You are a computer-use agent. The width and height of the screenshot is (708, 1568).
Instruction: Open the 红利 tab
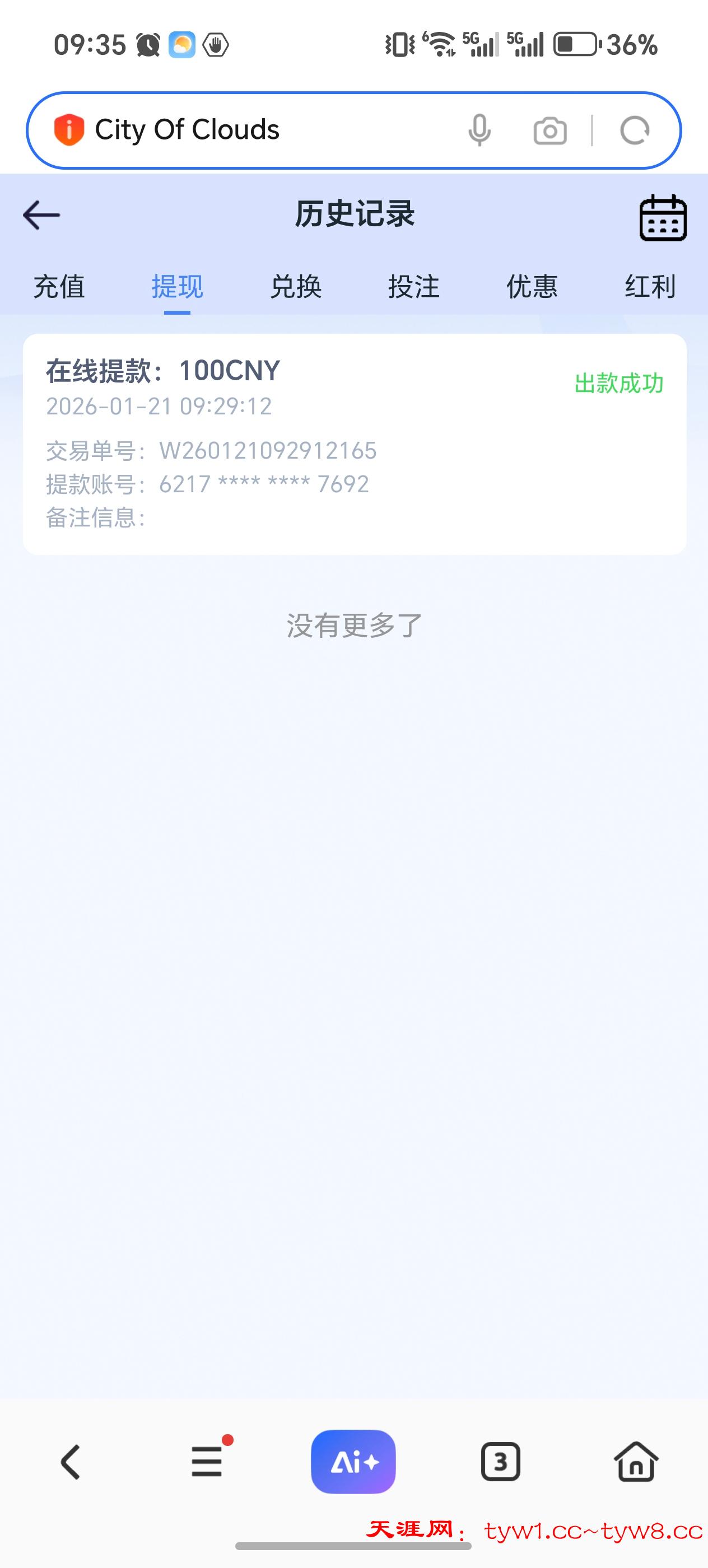650,287
